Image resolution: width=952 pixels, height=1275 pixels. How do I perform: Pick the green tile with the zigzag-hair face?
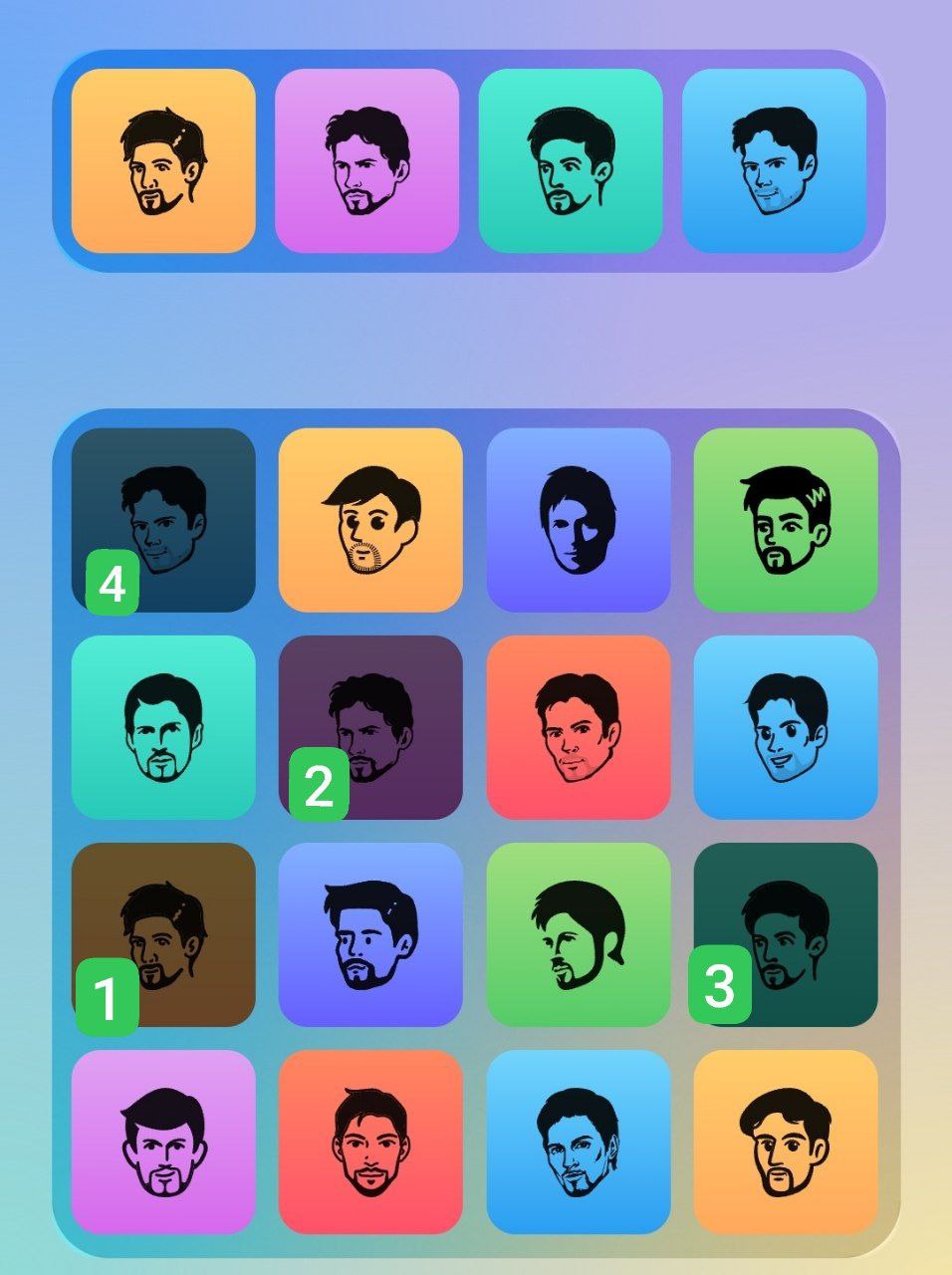click(785, 519)
